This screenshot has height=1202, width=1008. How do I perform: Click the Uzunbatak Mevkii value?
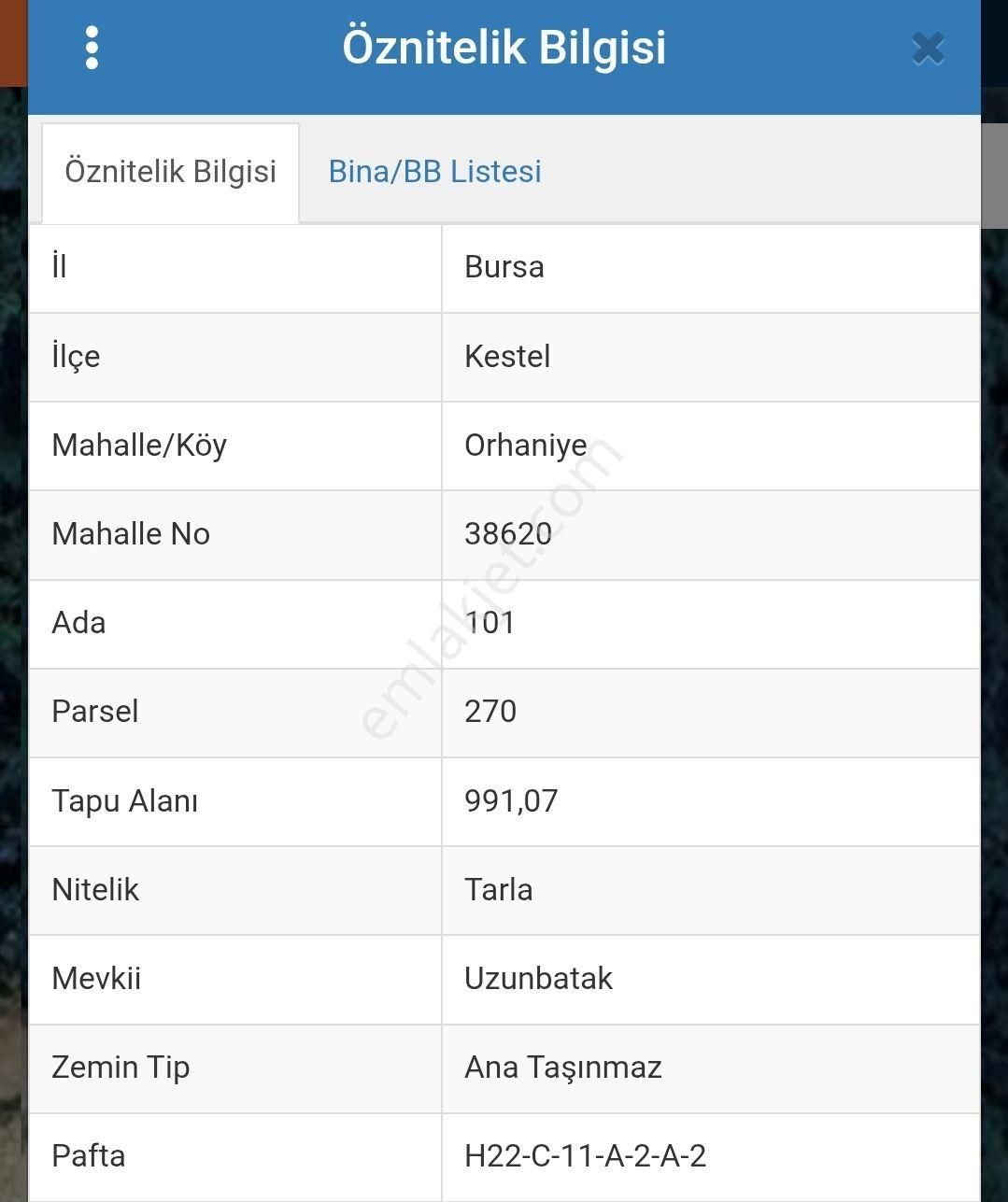coord(539,979)
